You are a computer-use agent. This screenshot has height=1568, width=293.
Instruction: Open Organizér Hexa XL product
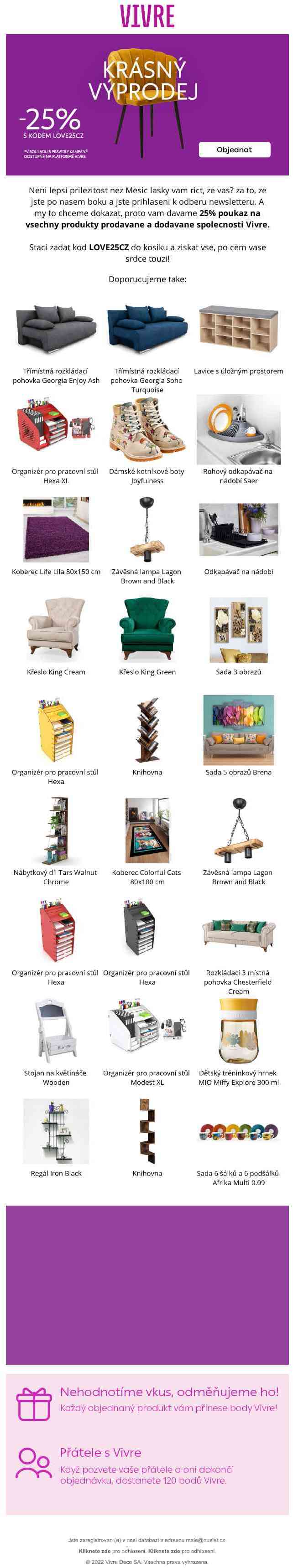point(55,429)
